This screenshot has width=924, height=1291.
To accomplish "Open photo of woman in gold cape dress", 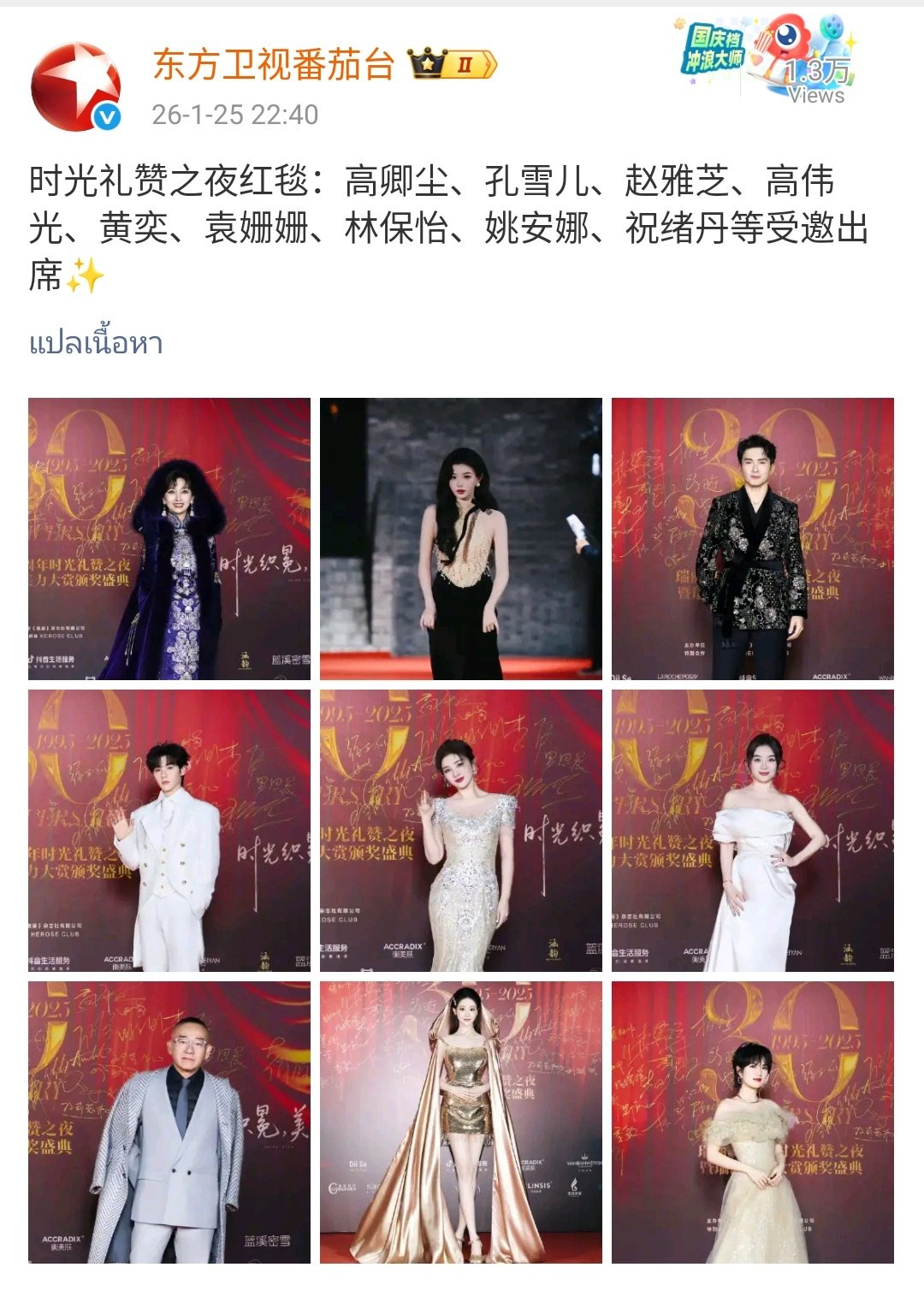I will [x=461, y=1122].
